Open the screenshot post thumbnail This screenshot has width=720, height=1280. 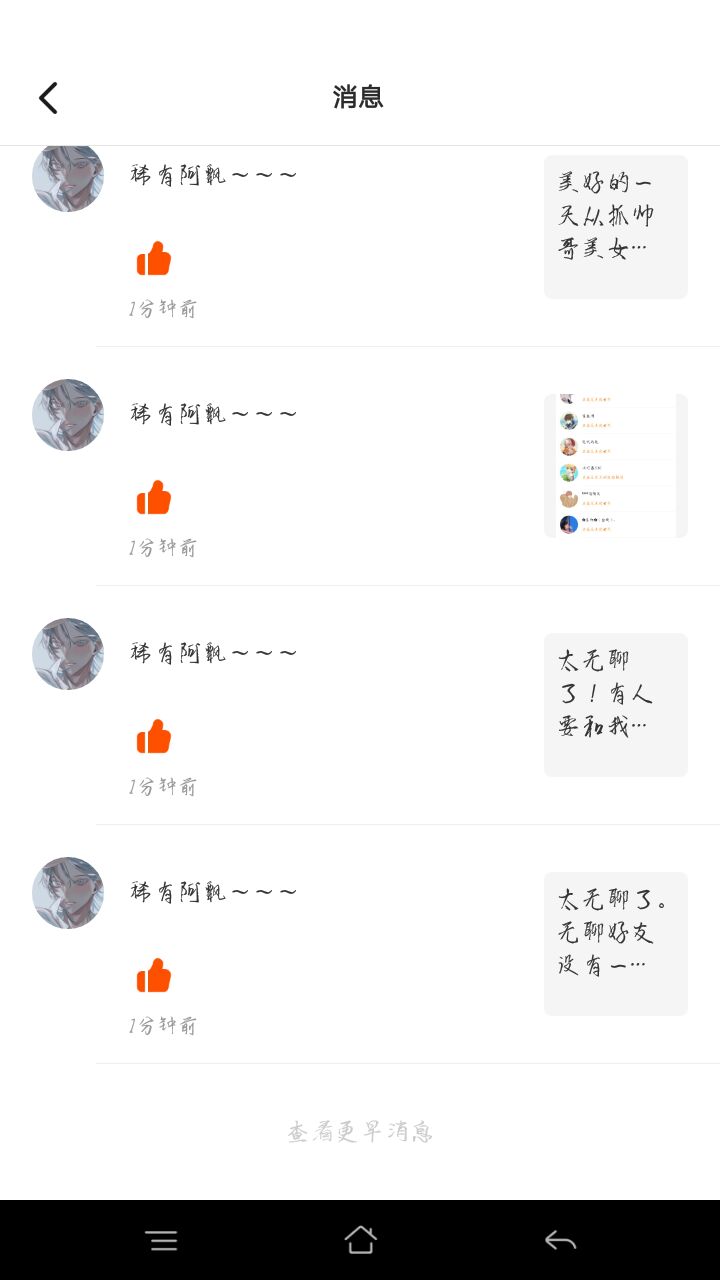[x=615, y=466]
